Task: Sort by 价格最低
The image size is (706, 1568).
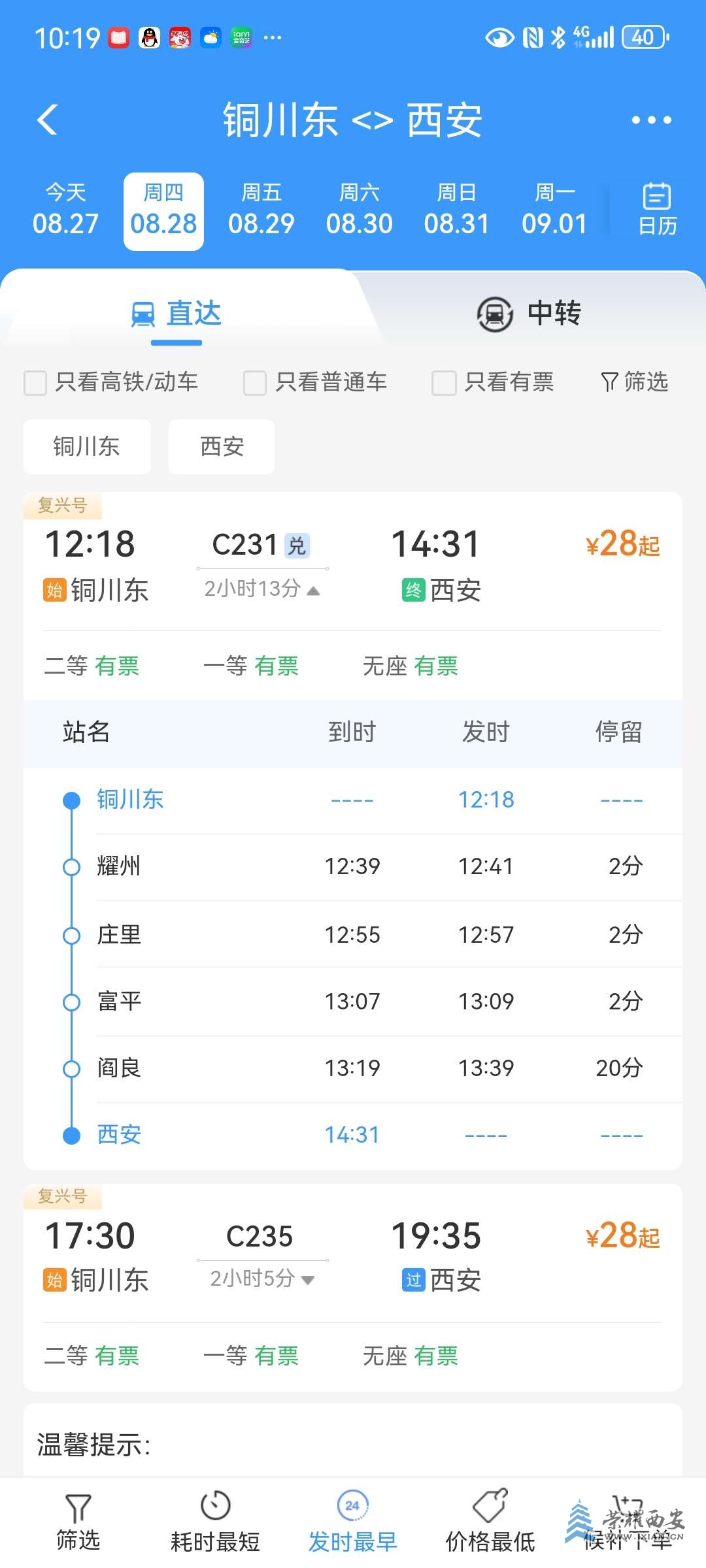Action: [490, 1524]
